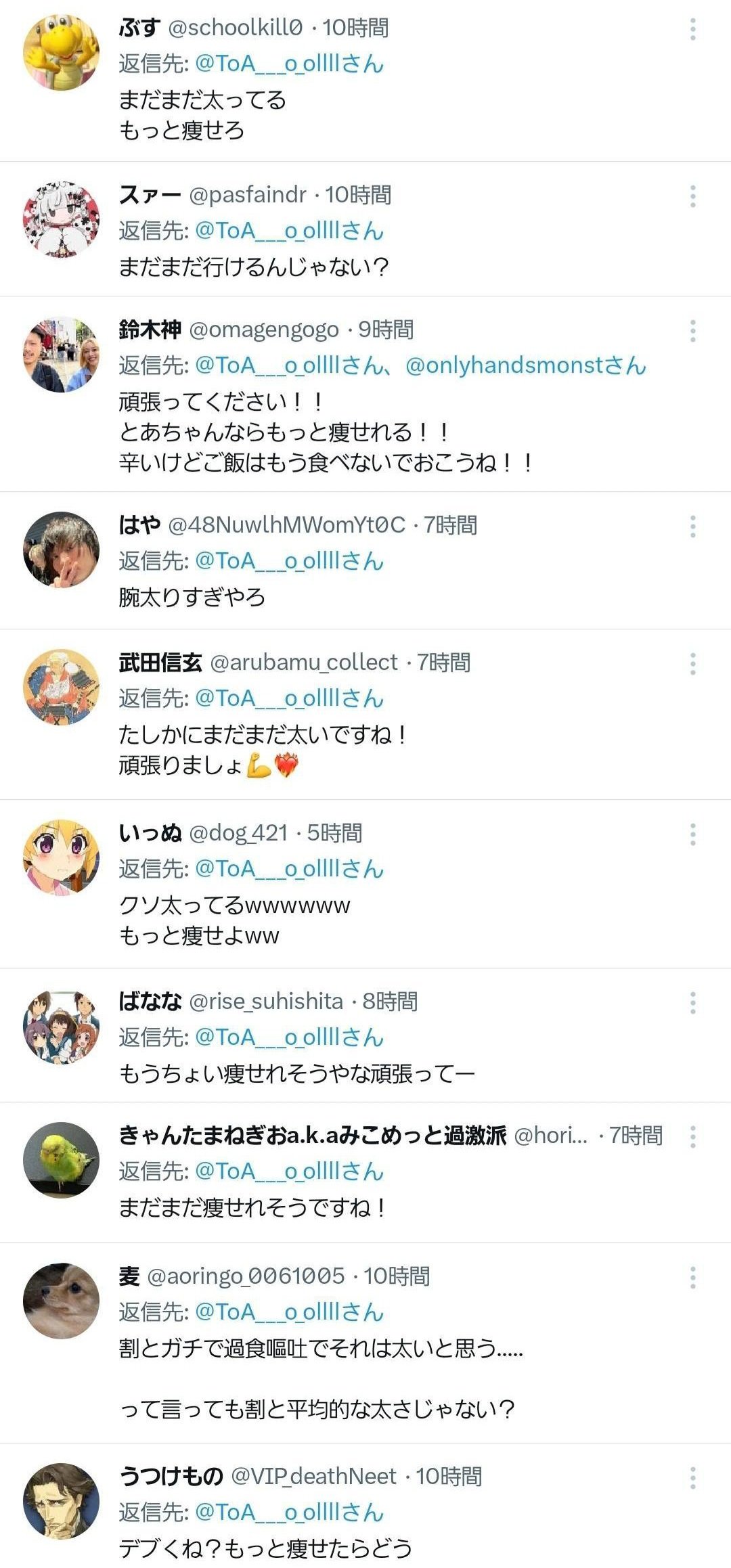The width and height of the screenshot is (731, 1568).
Task: Open the three-dot menu on 鈴木神's reply
Action: [692, 331]
